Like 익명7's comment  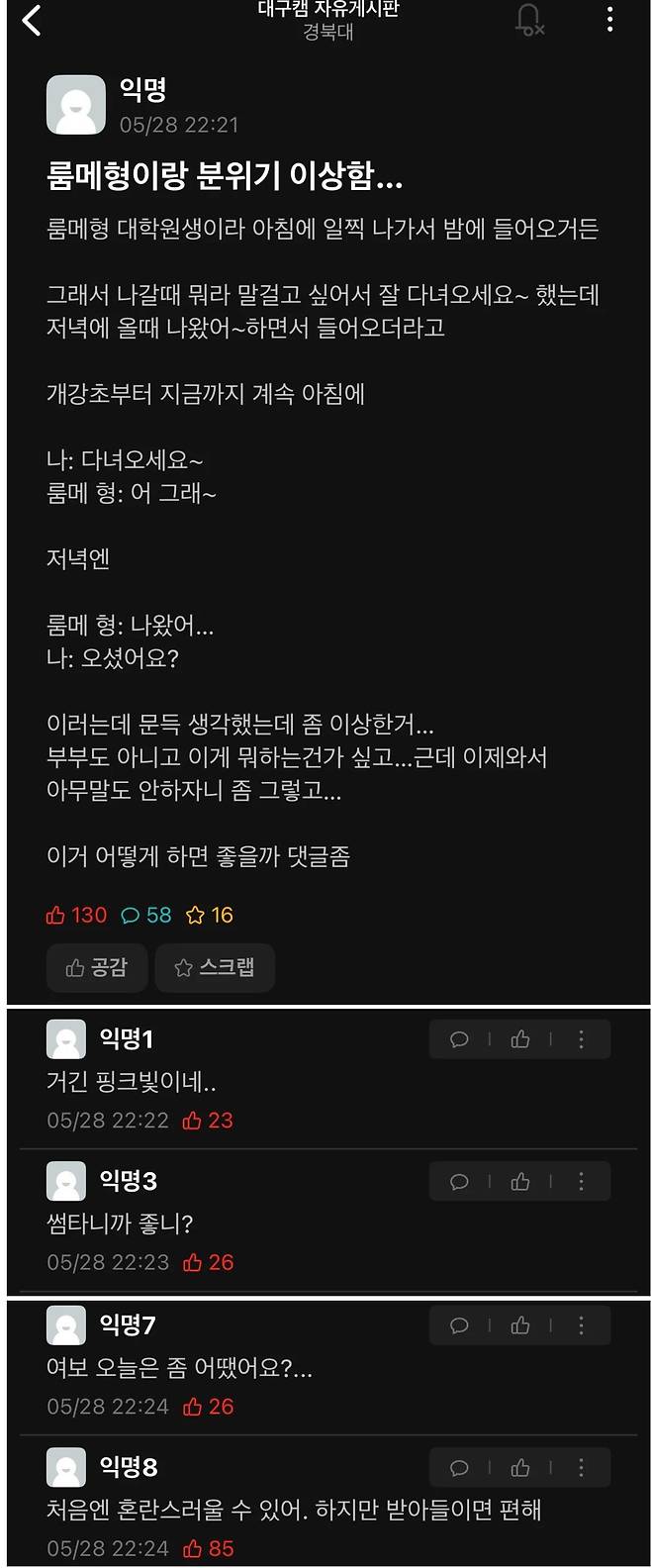(x=520, y=1325)
